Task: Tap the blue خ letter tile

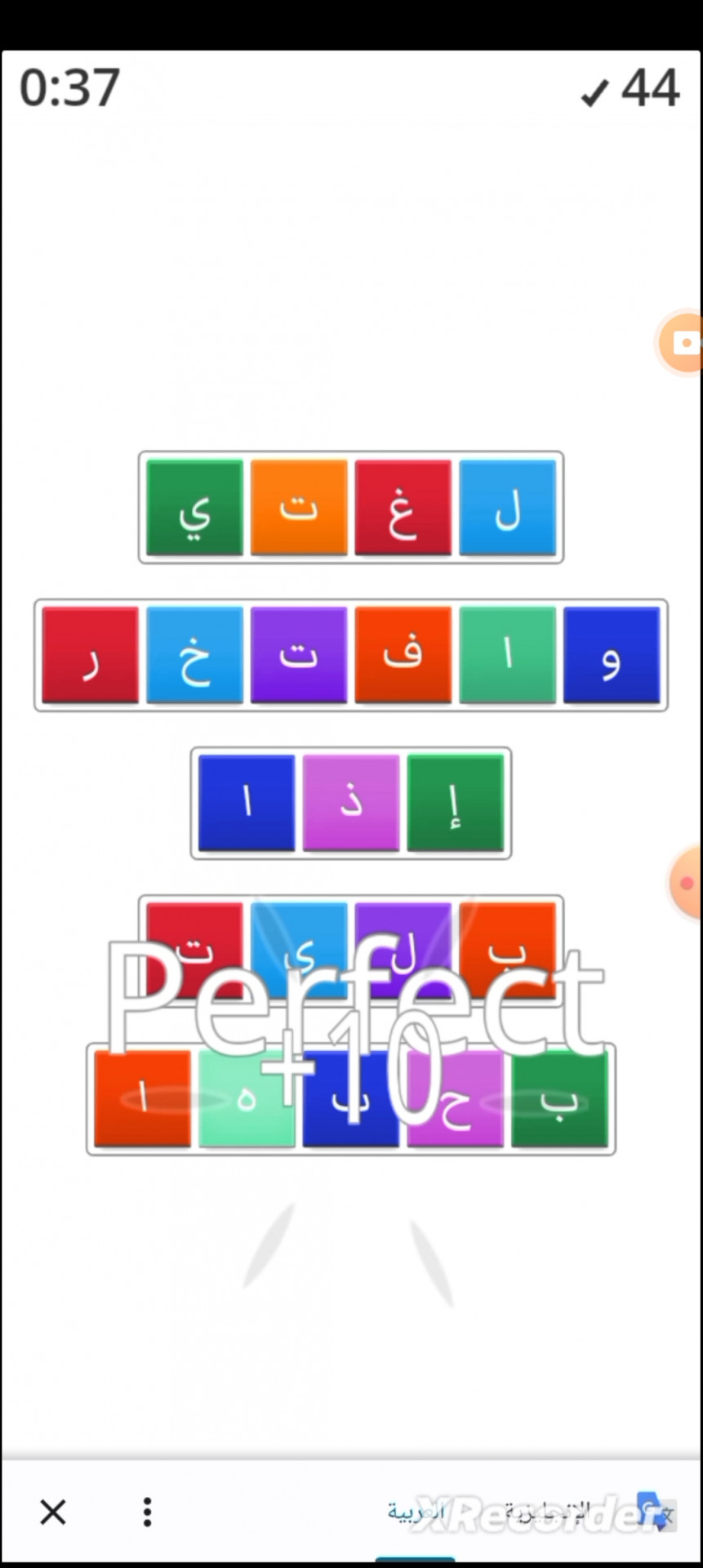Action: (x=194, y=655)
